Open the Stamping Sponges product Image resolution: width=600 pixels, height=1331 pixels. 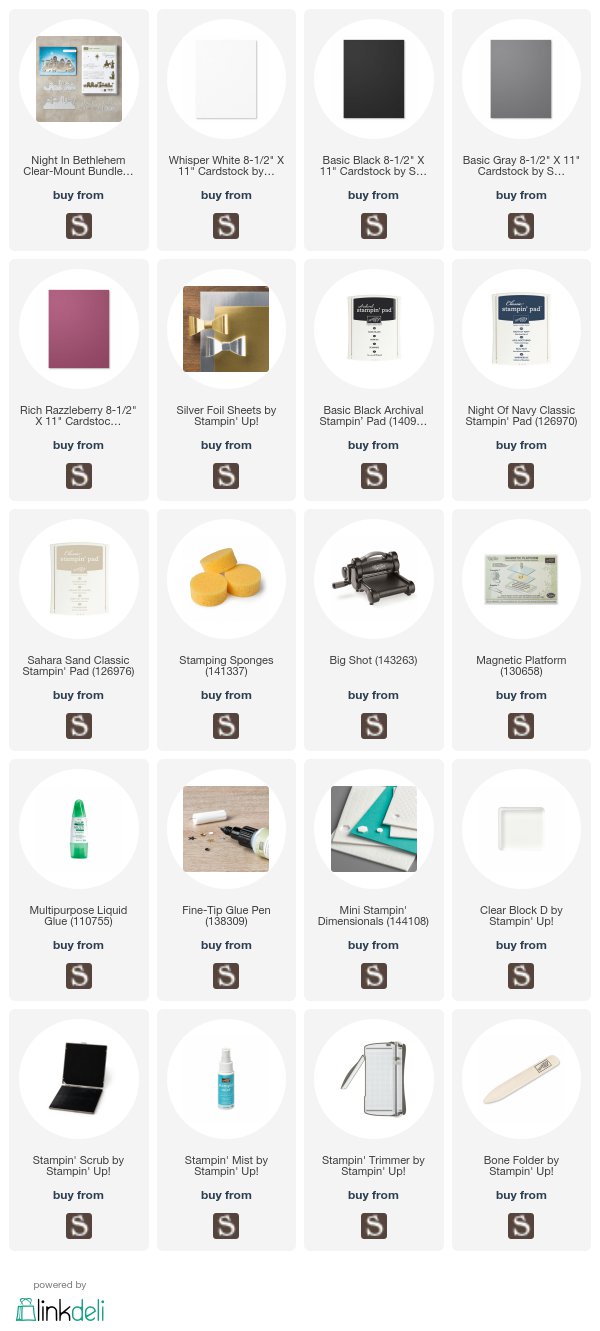[x=227, y=630]
